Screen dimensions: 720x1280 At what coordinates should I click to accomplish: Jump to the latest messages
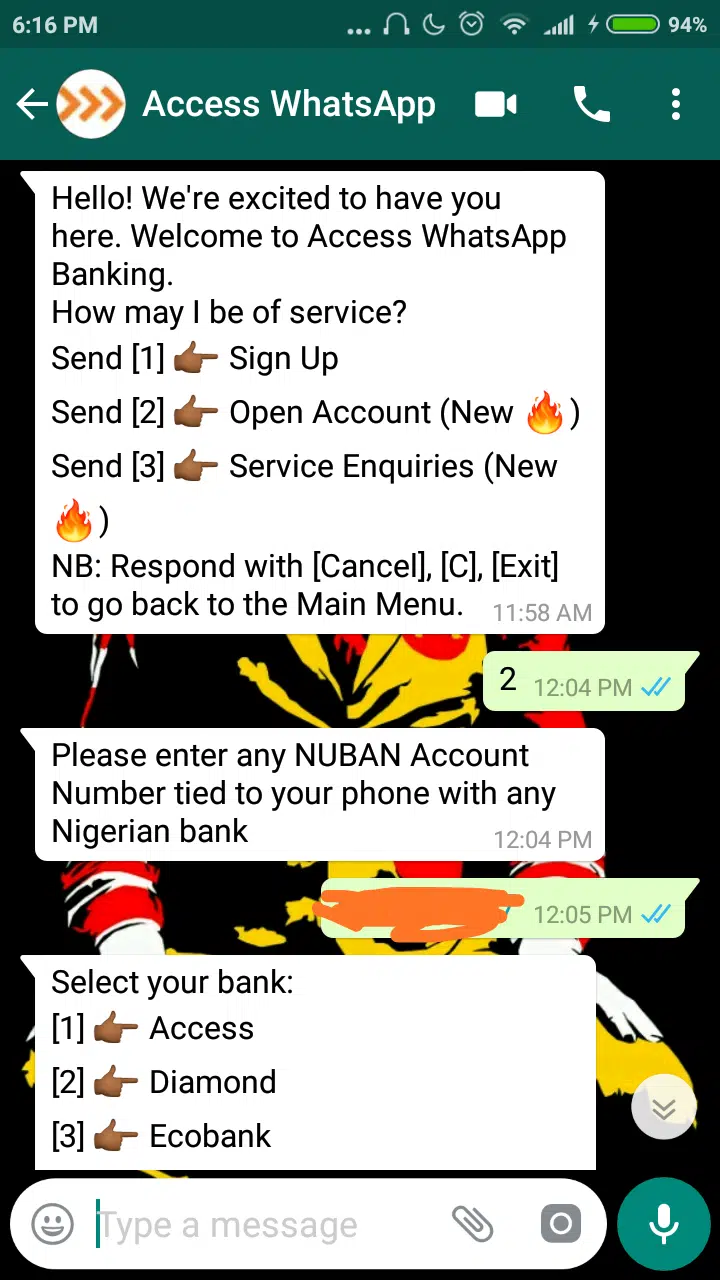[x=663, y=1107]
